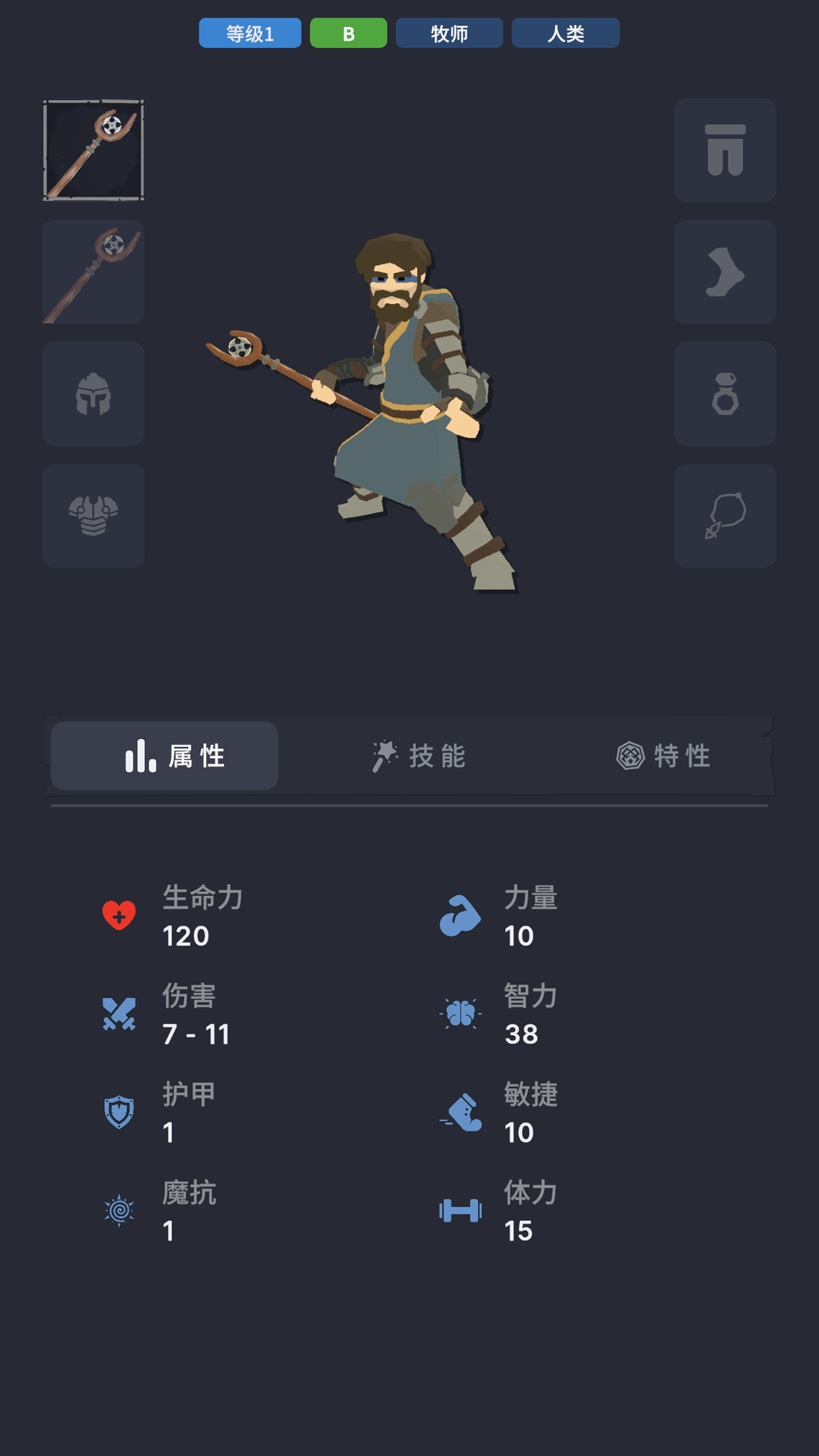
Task: Open the chest armor equipment slot
Action: [93, 515]
